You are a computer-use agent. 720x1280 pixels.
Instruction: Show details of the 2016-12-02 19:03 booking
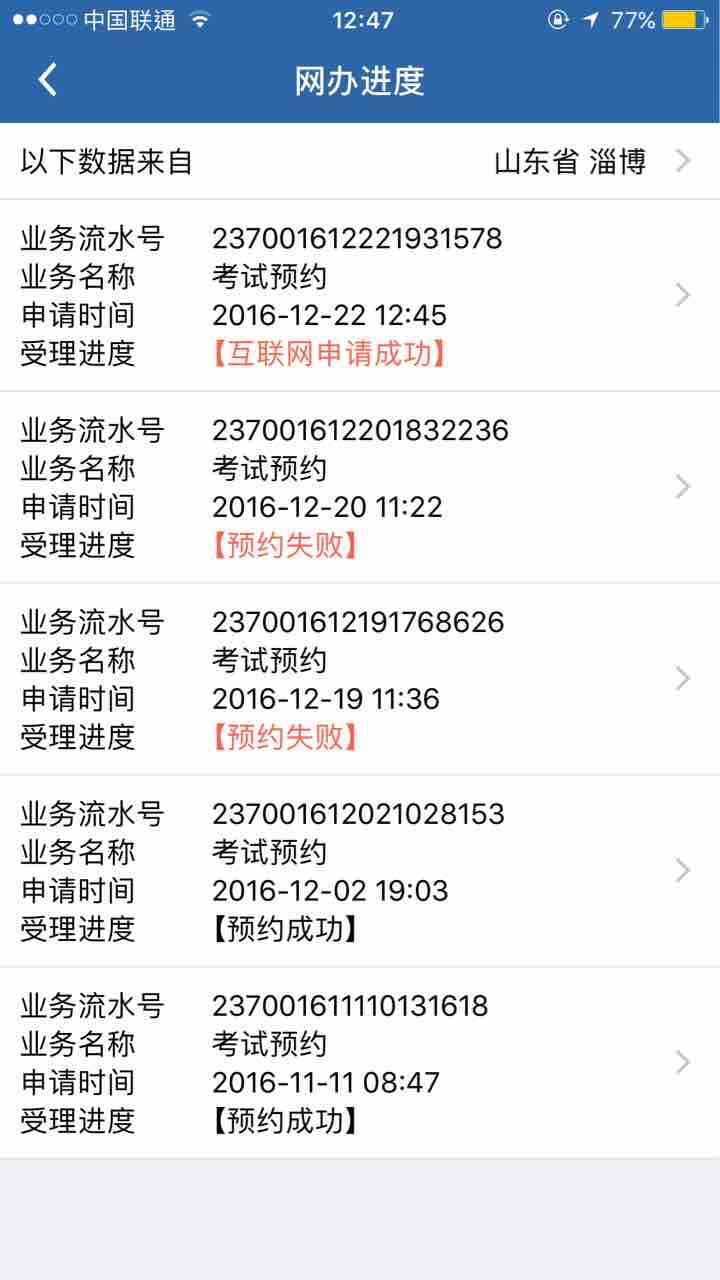point(360,872)
